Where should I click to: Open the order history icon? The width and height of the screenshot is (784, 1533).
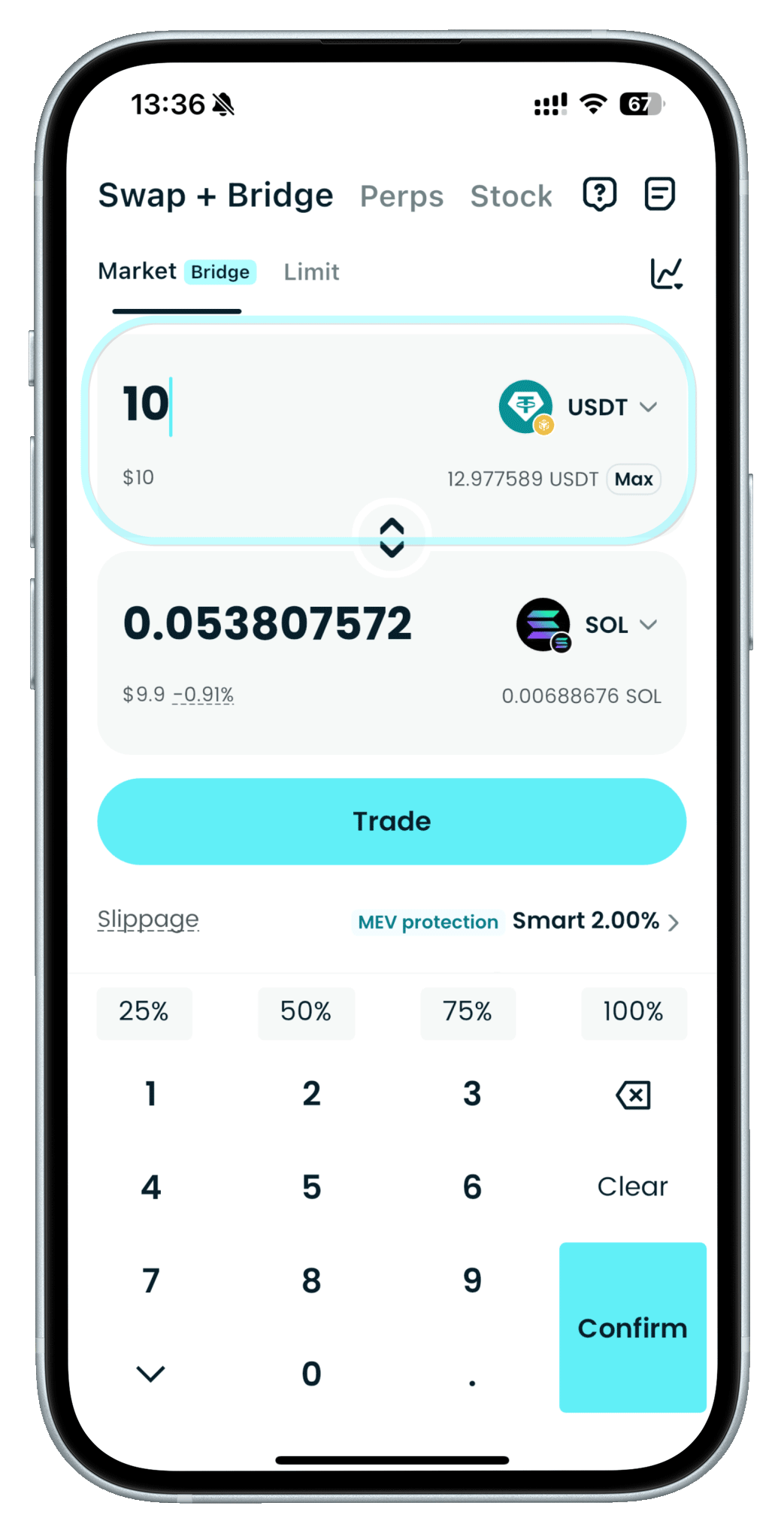tap(659, 195)
